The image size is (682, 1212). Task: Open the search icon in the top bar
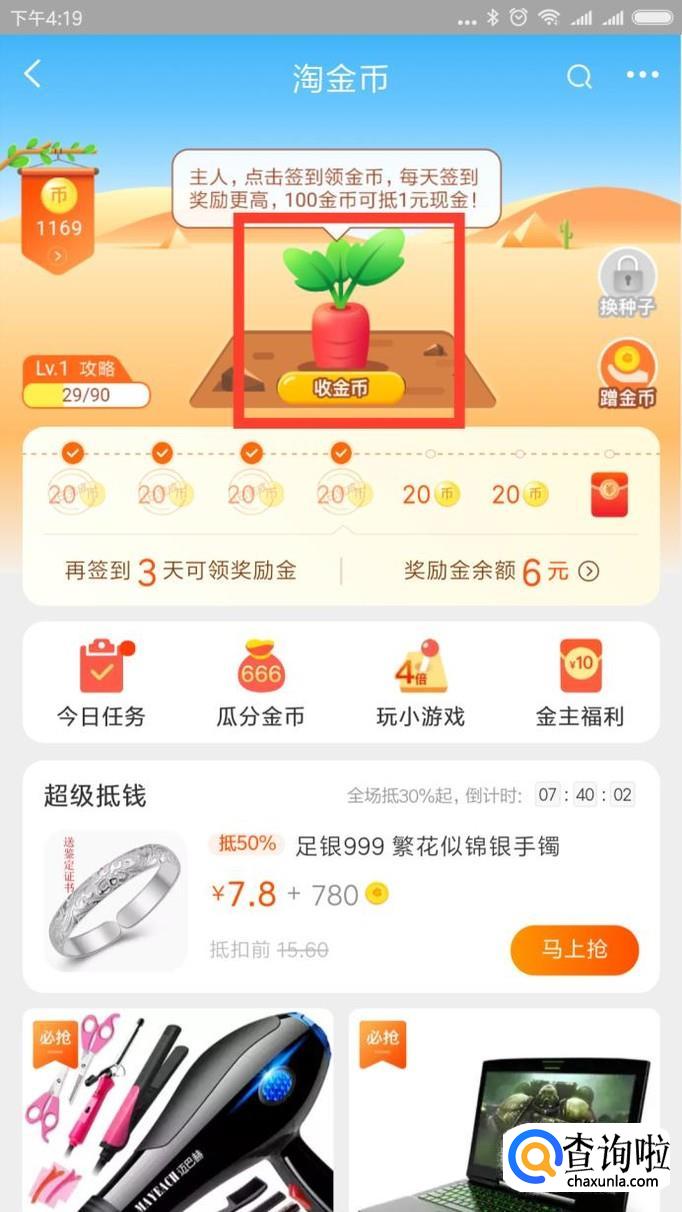579,77
